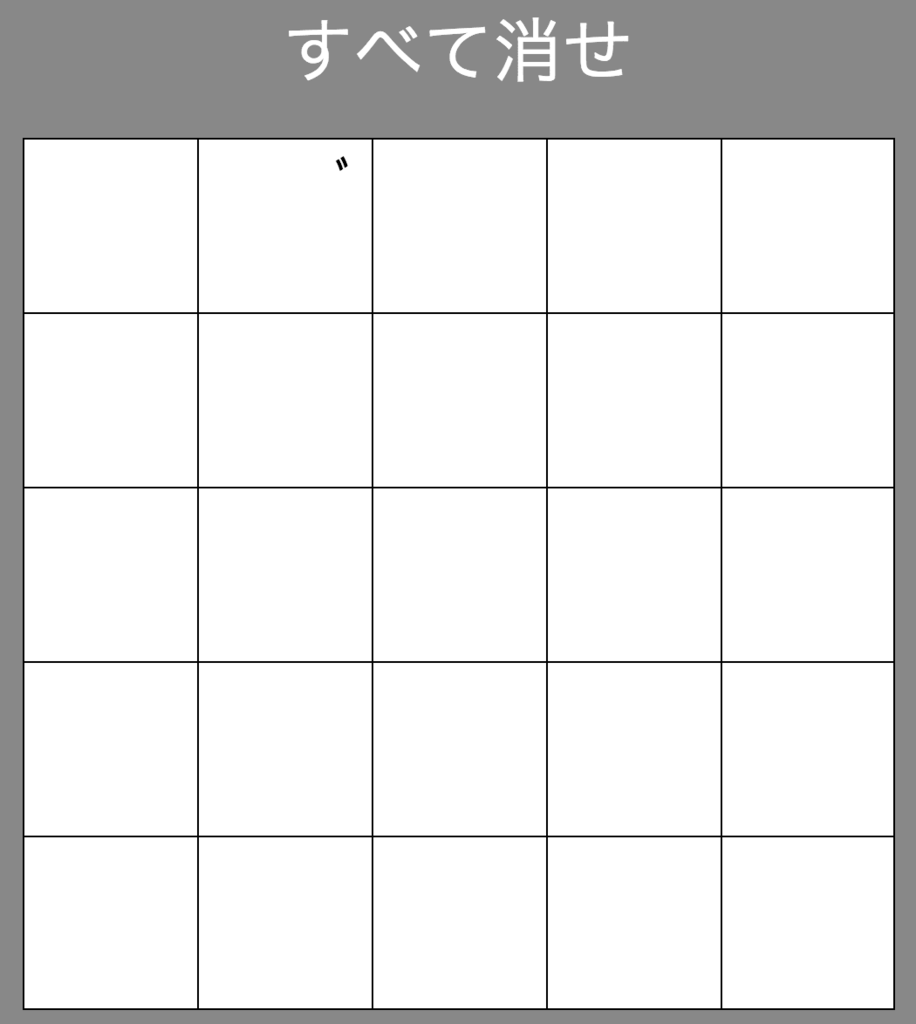Select the center cell of the grid
The height and width of the screenshot is (1024, 916).
click(x=460, y=572)
